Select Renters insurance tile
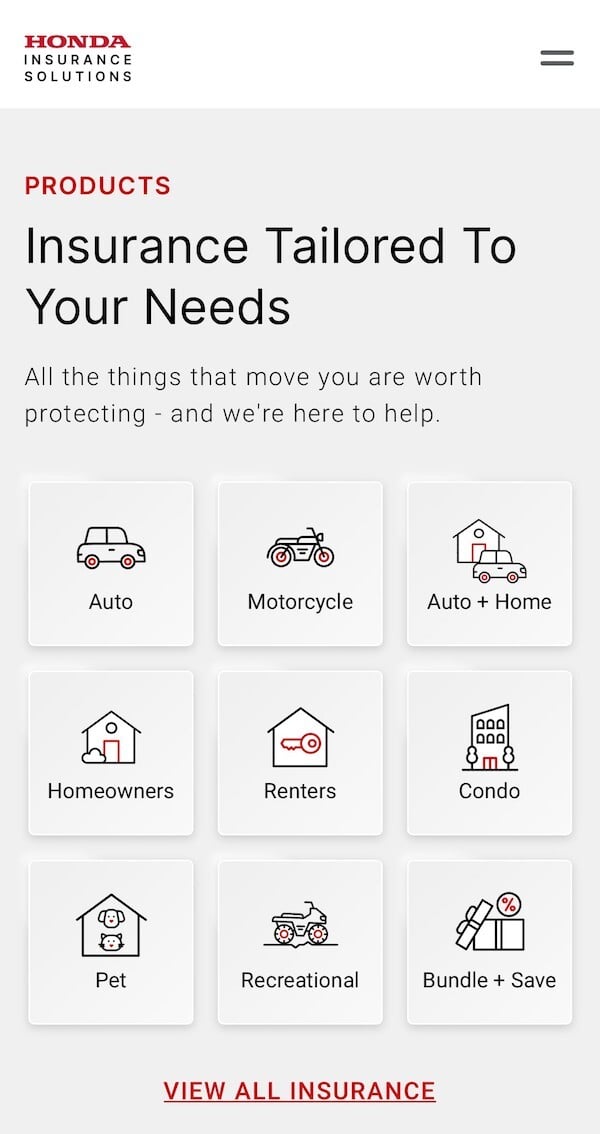The width and height of the screenshot is (600, 1134). point(300,753)
